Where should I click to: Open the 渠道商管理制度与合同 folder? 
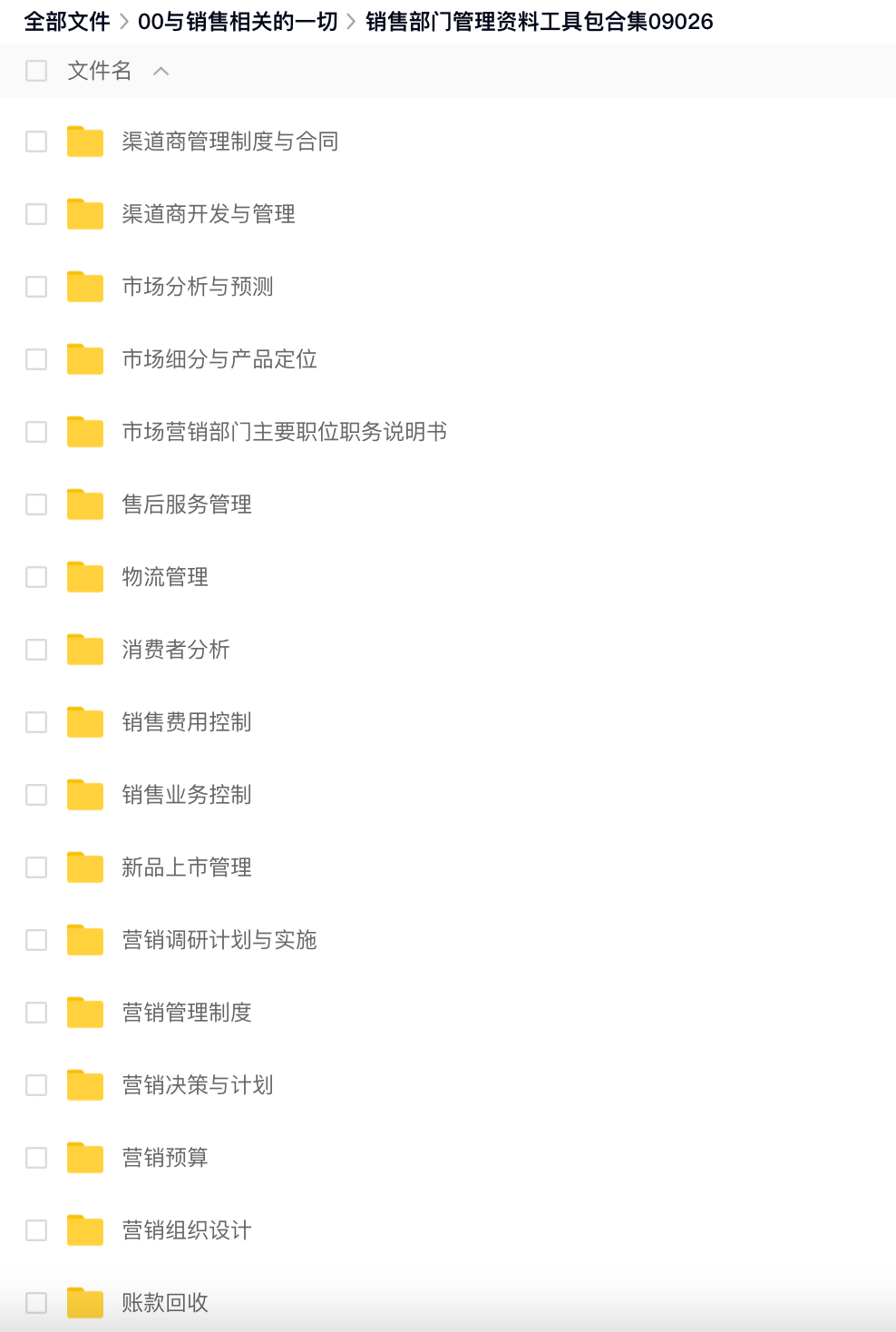(229, 142)
